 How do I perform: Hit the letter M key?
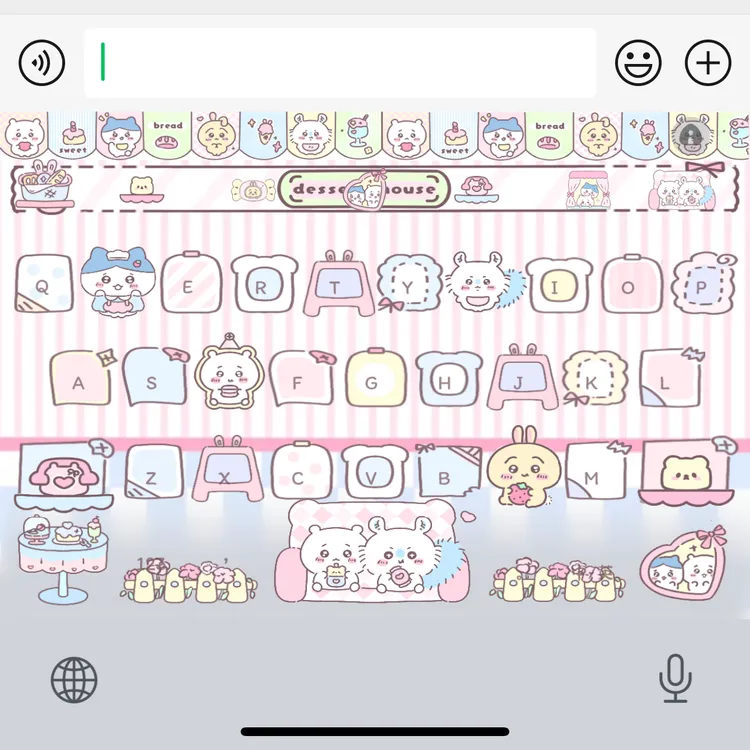[x=592, y=477]
